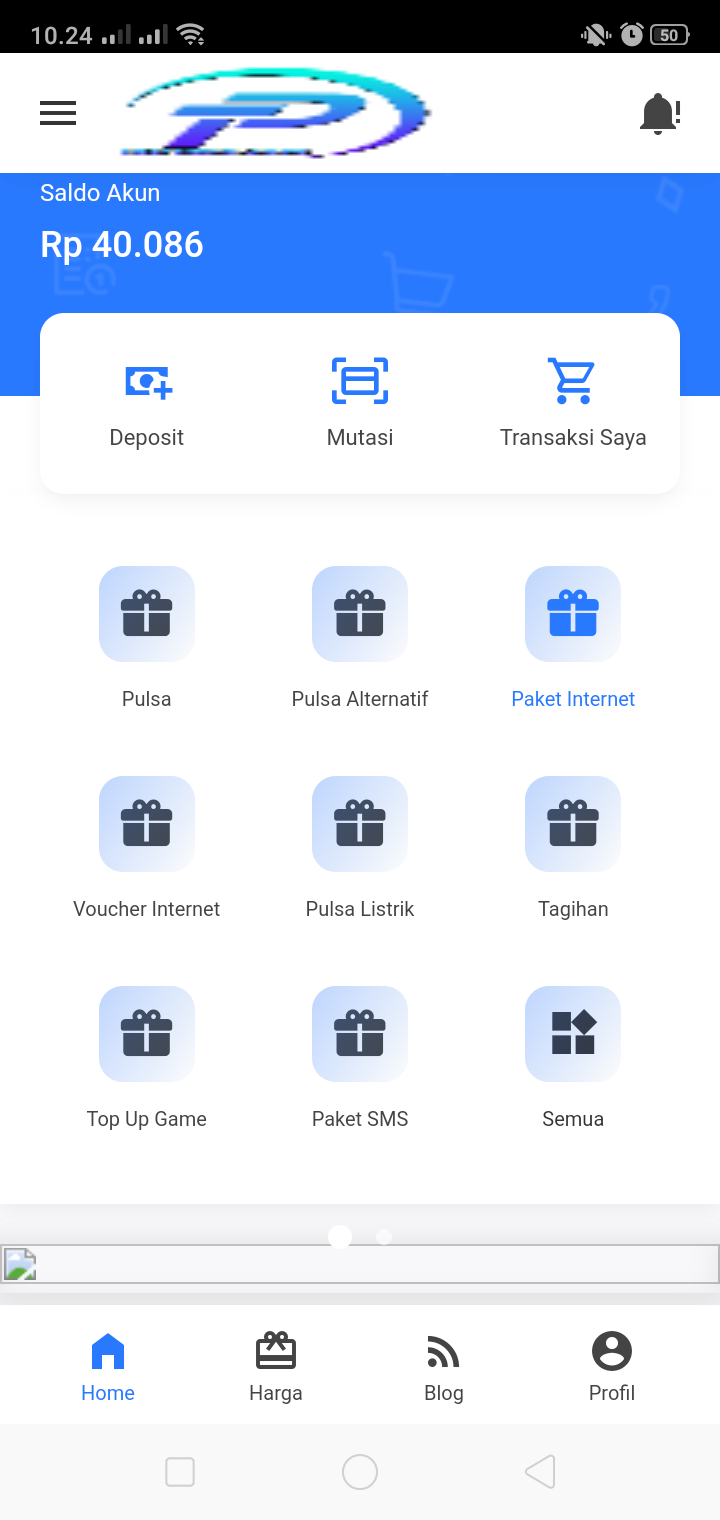Tap the system recent apps button
The height and width of the screenshot is (1520, 720).
(x=180, y=1472)
